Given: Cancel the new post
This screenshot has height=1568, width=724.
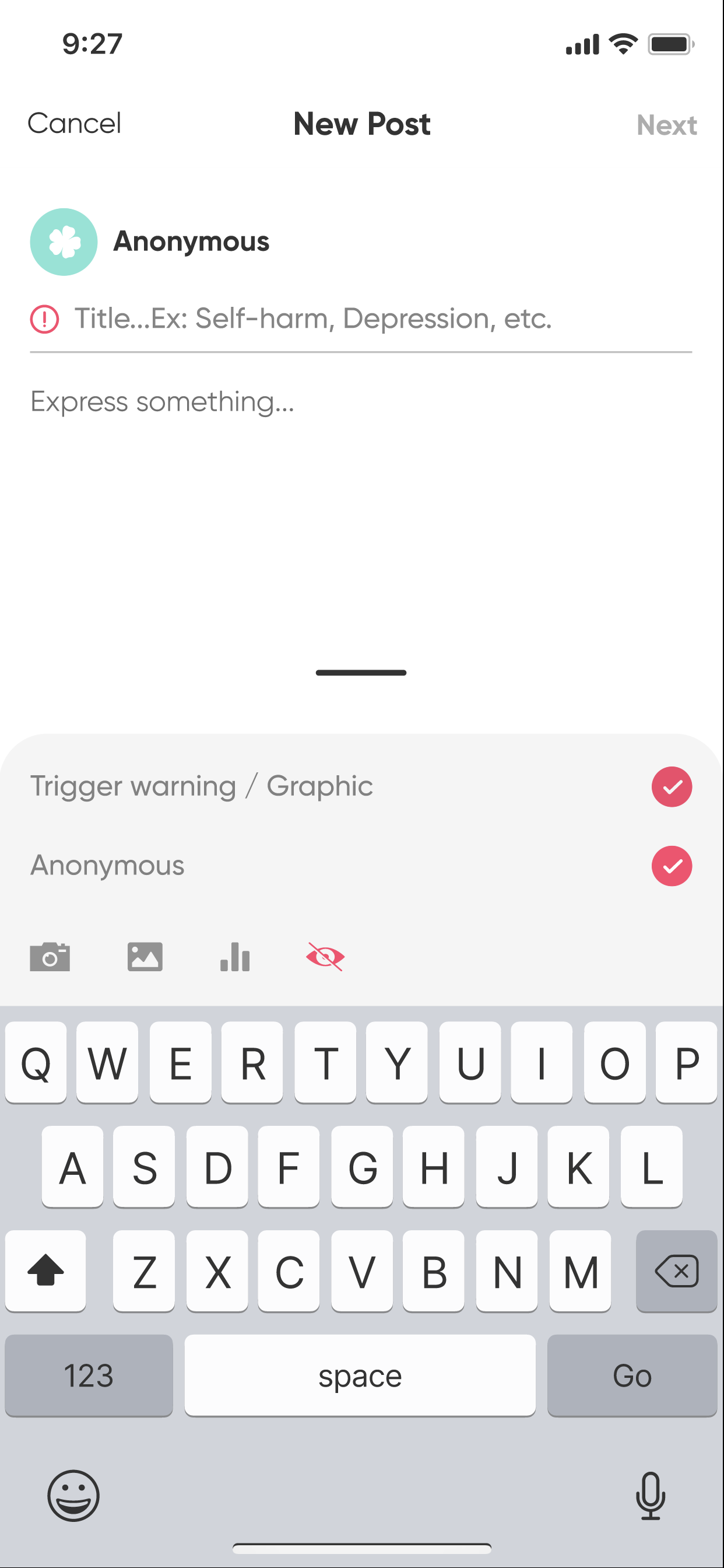Looking at the screenshot, I should coord(74,124).
